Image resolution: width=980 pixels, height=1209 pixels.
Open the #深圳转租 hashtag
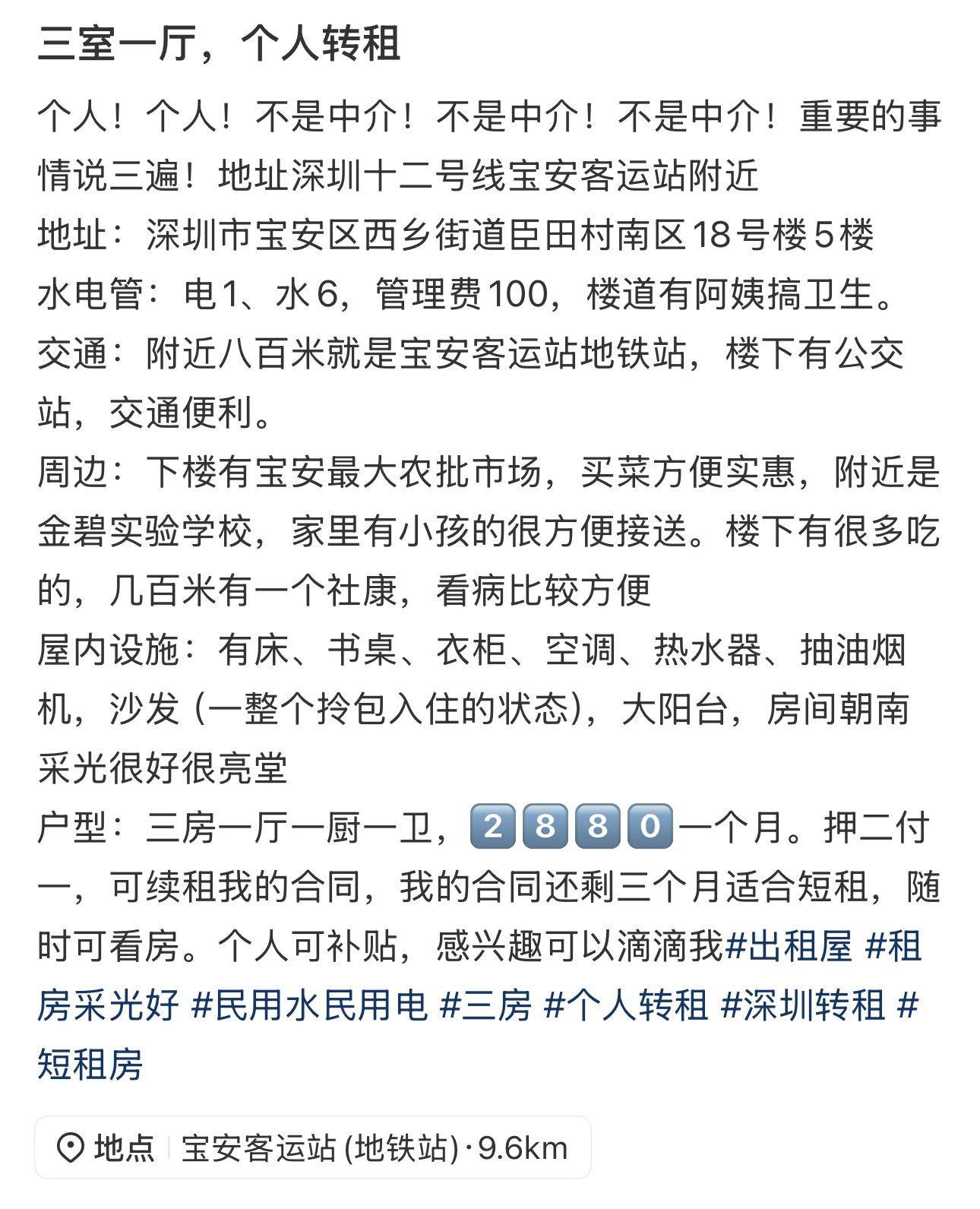pyautogui.click(x=802, y=1006)
